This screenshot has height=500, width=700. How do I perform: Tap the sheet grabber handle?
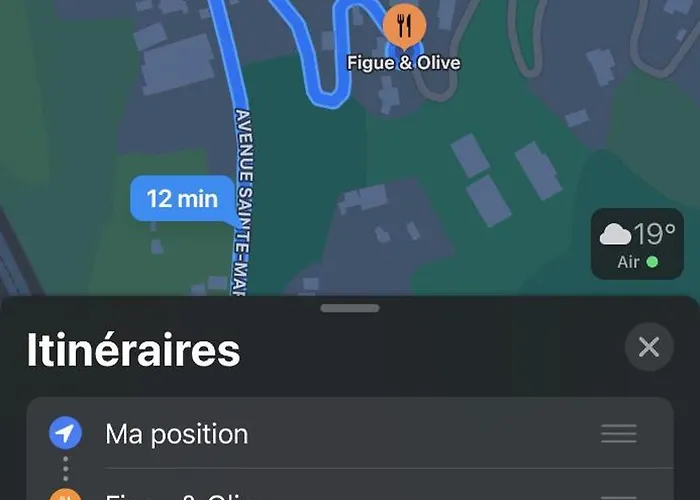[350, 308]
